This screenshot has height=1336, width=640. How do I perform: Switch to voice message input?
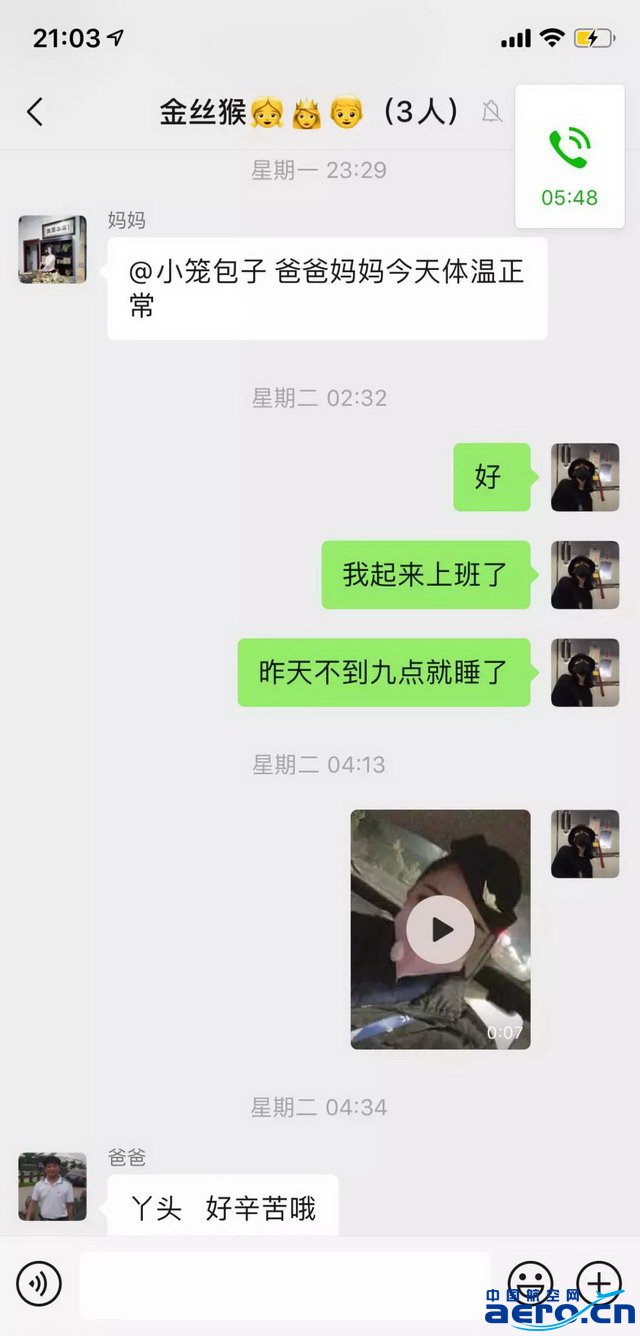(39, 1283)
